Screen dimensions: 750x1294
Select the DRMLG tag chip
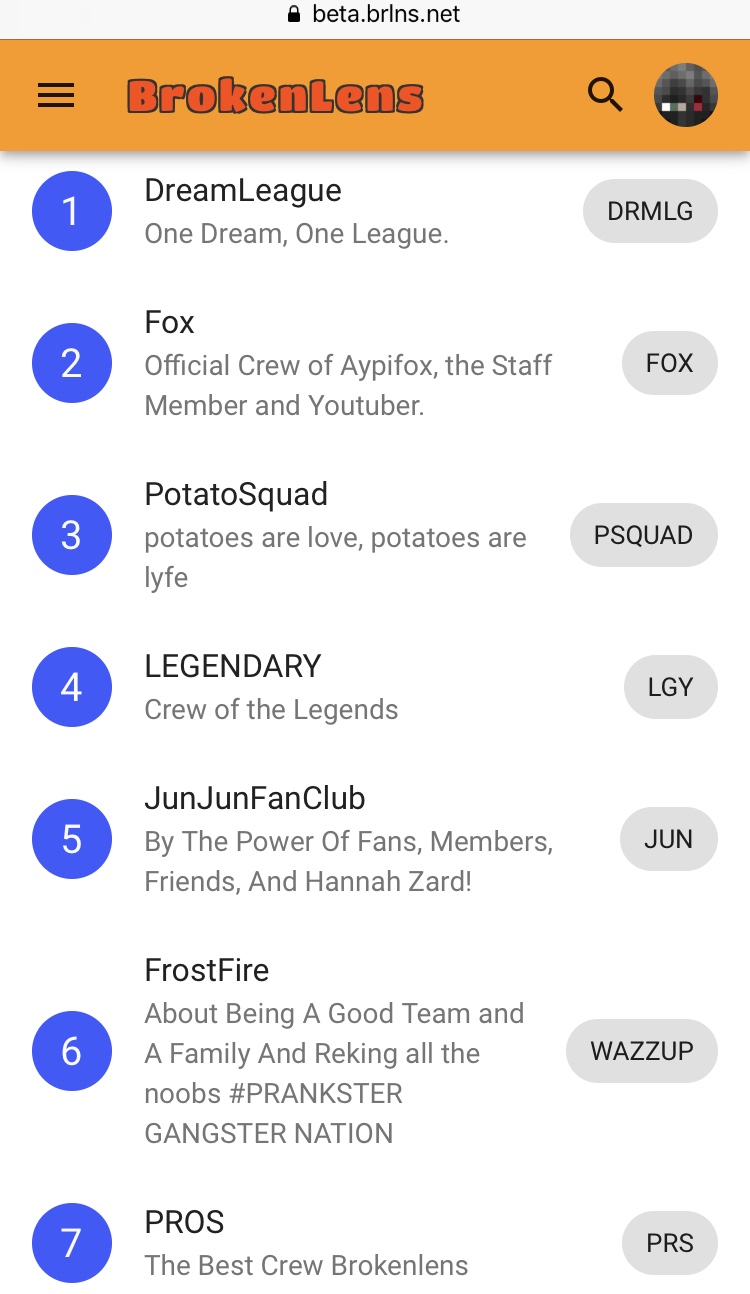click(650, 211)
